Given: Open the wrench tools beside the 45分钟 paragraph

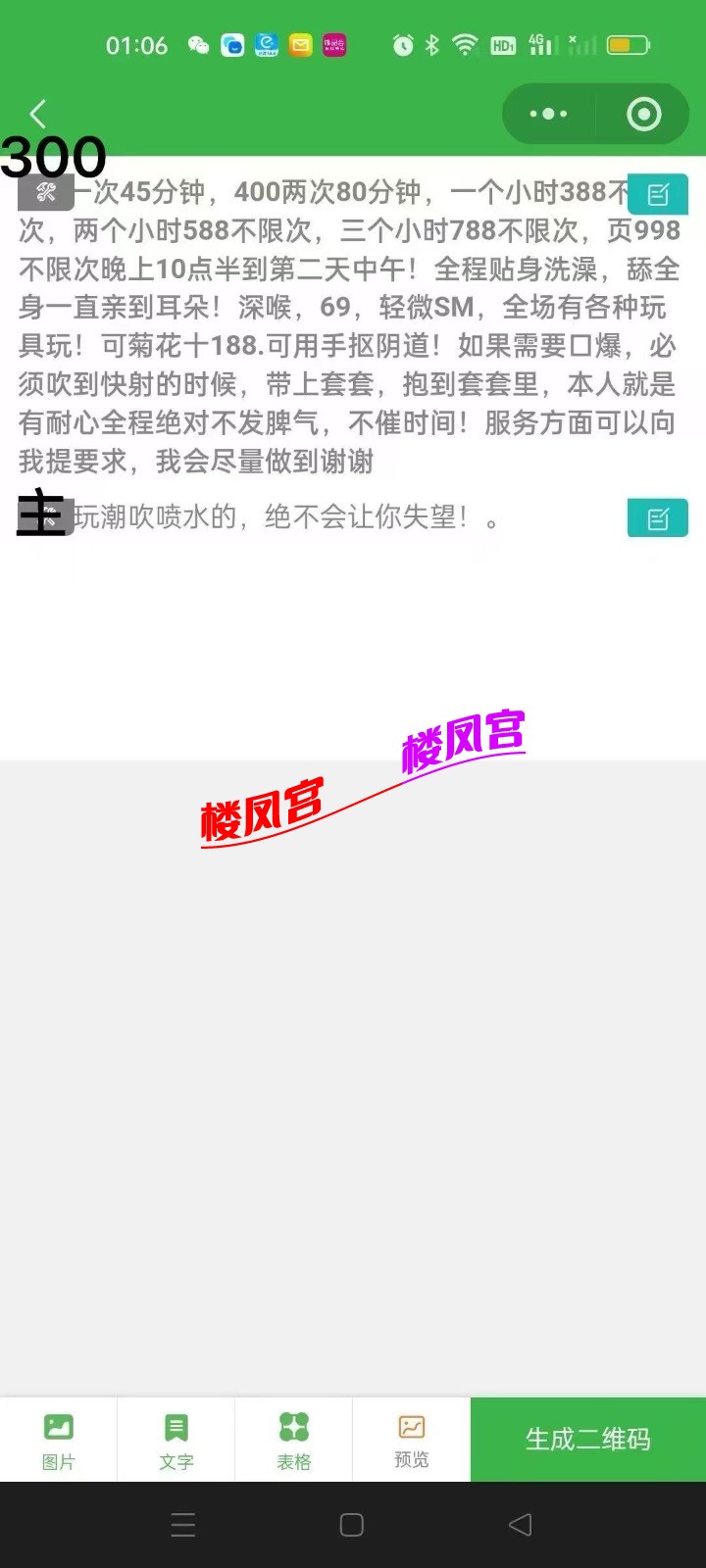Looking at the screenshot, I should pos(45,192).
